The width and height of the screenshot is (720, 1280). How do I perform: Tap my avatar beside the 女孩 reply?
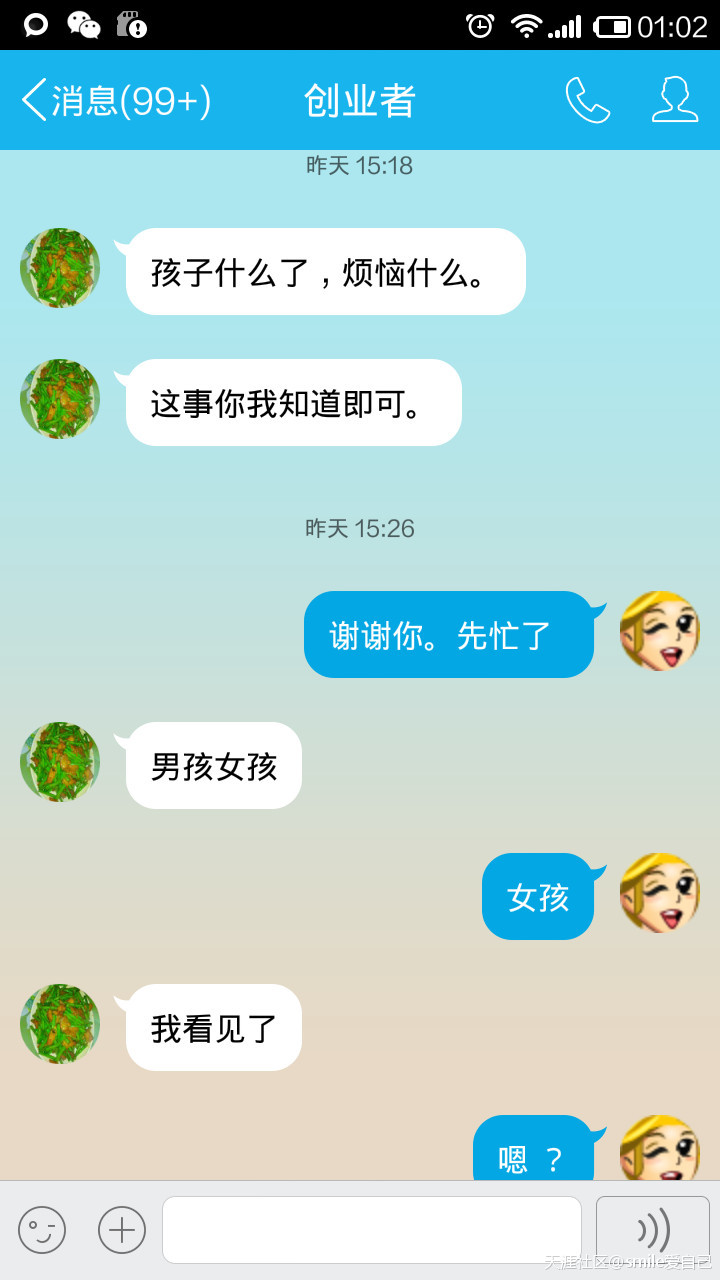click(x=660, y=893)
